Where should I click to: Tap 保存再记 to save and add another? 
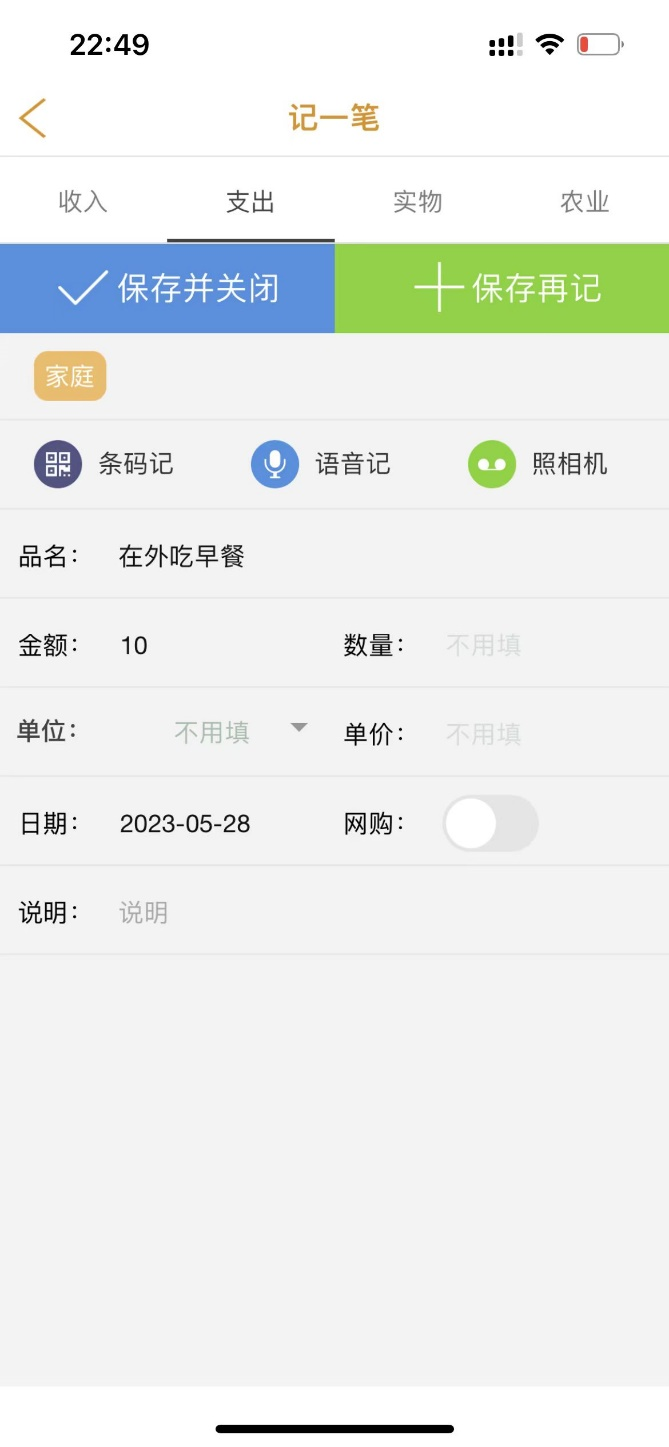502,289
